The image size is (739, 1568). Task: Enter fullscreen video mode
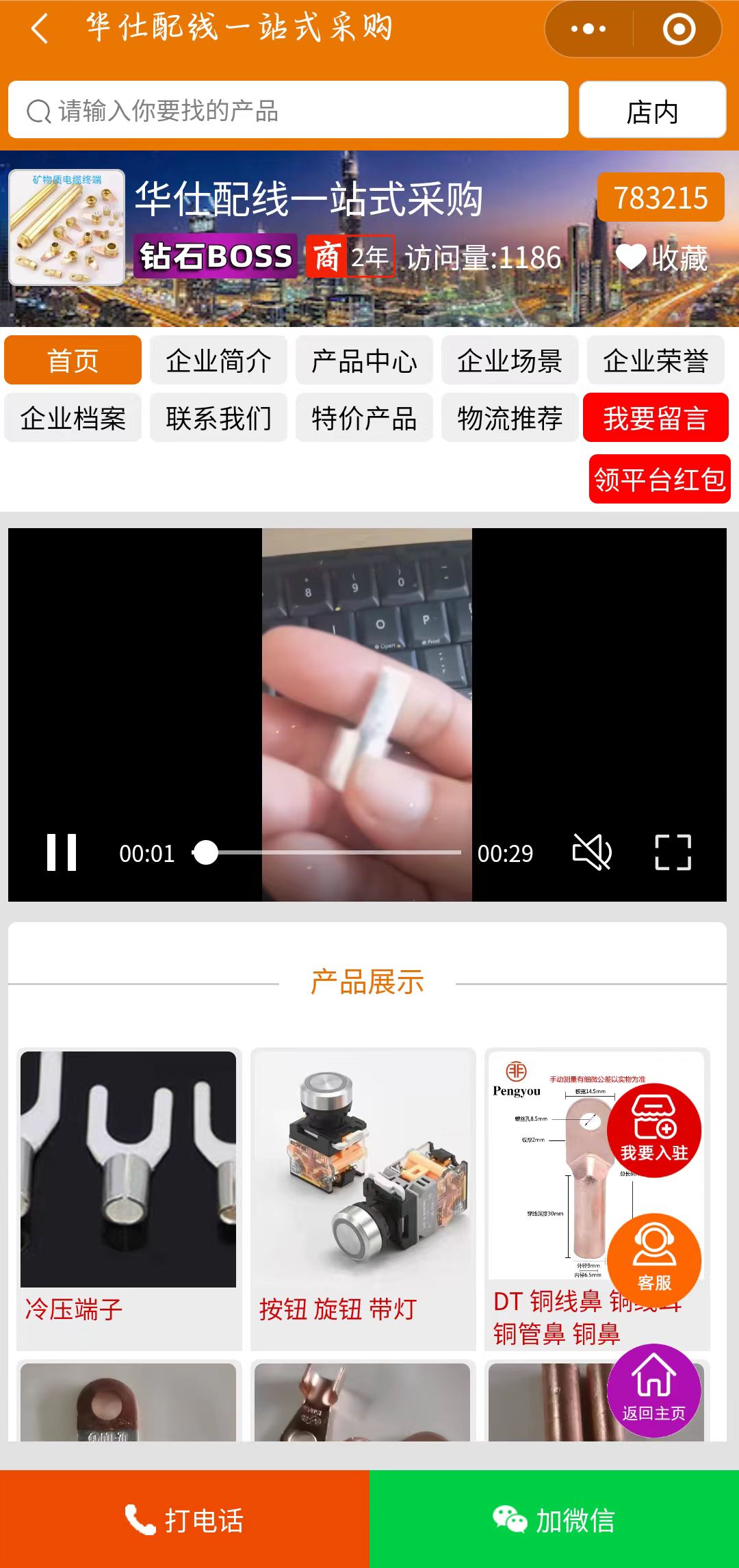pos(673,852)
